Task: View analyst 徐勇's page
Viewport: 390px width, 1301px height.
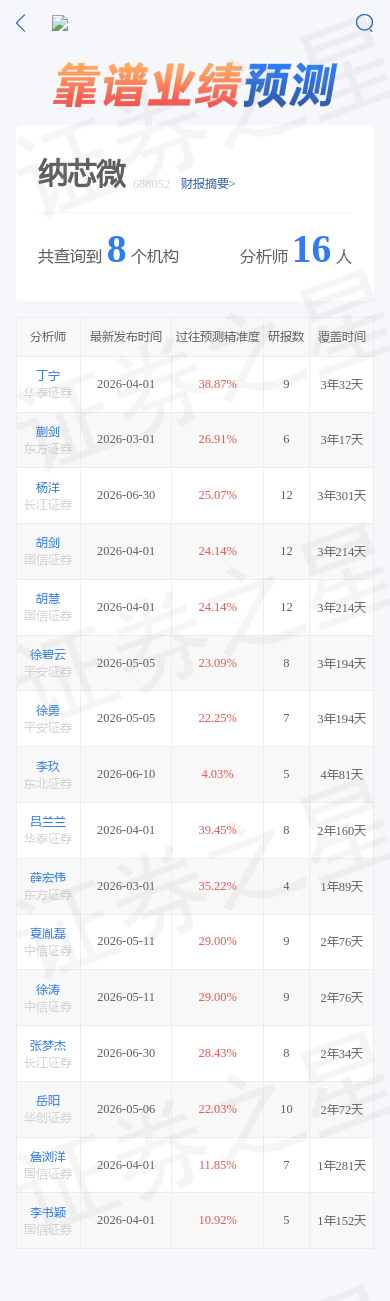Action: click(x=48, y=710)
